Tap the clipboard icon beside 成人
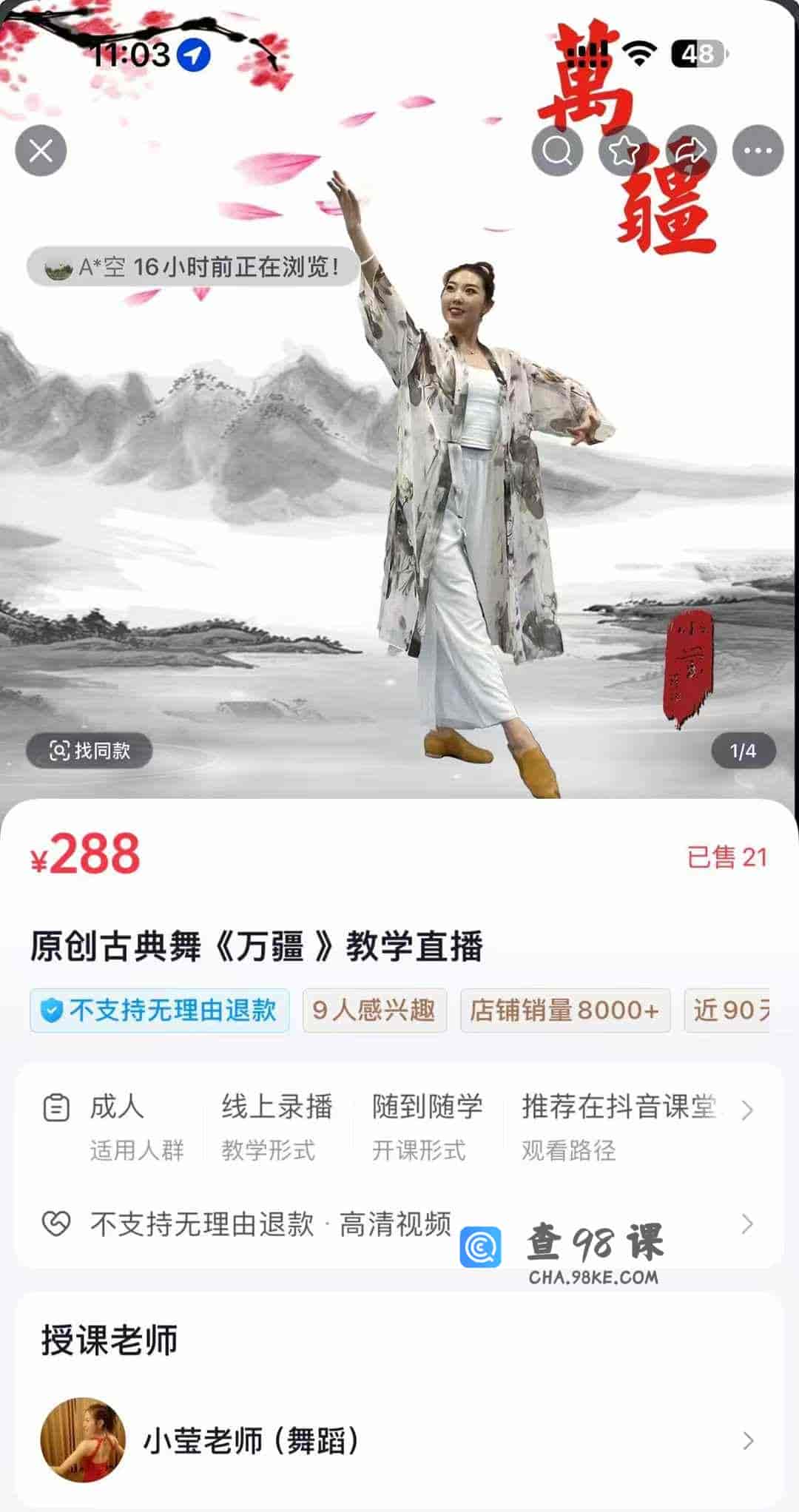 [56, 1110]
